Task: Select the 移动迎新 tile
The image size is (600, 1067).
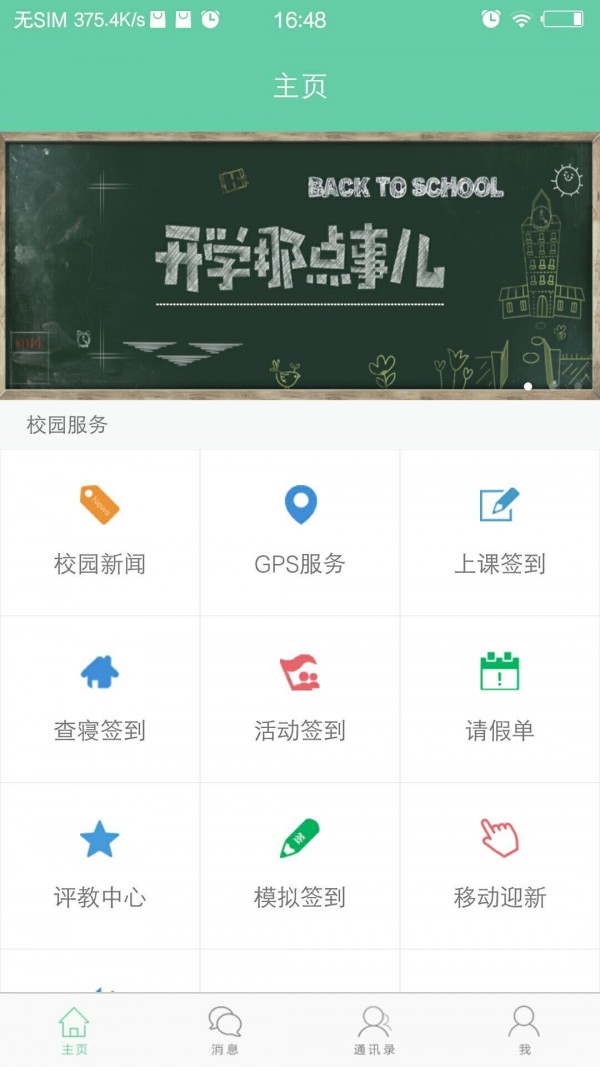Action: pyautogui.click(x=500, y=865)
